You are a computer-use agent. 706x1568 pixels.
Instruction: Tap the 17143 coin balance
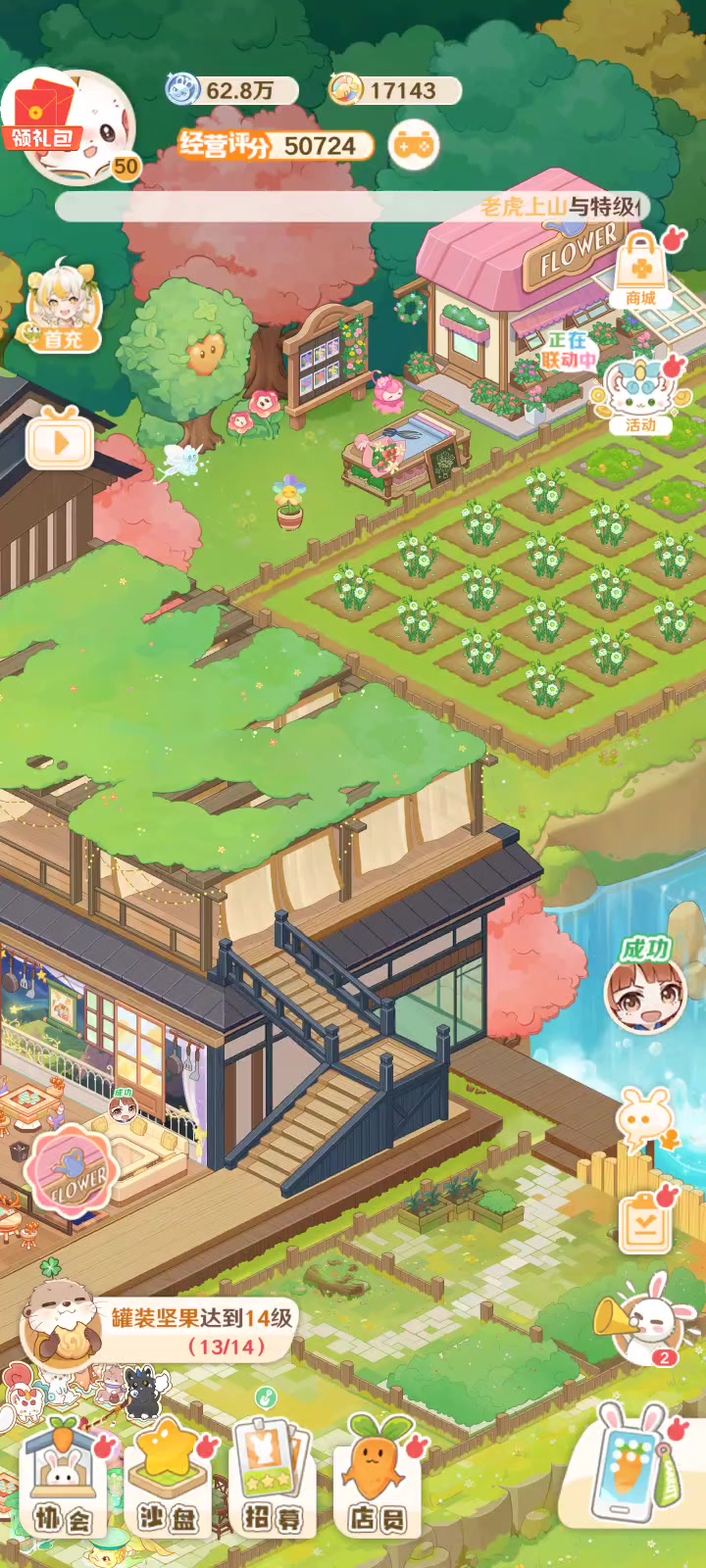396,90
